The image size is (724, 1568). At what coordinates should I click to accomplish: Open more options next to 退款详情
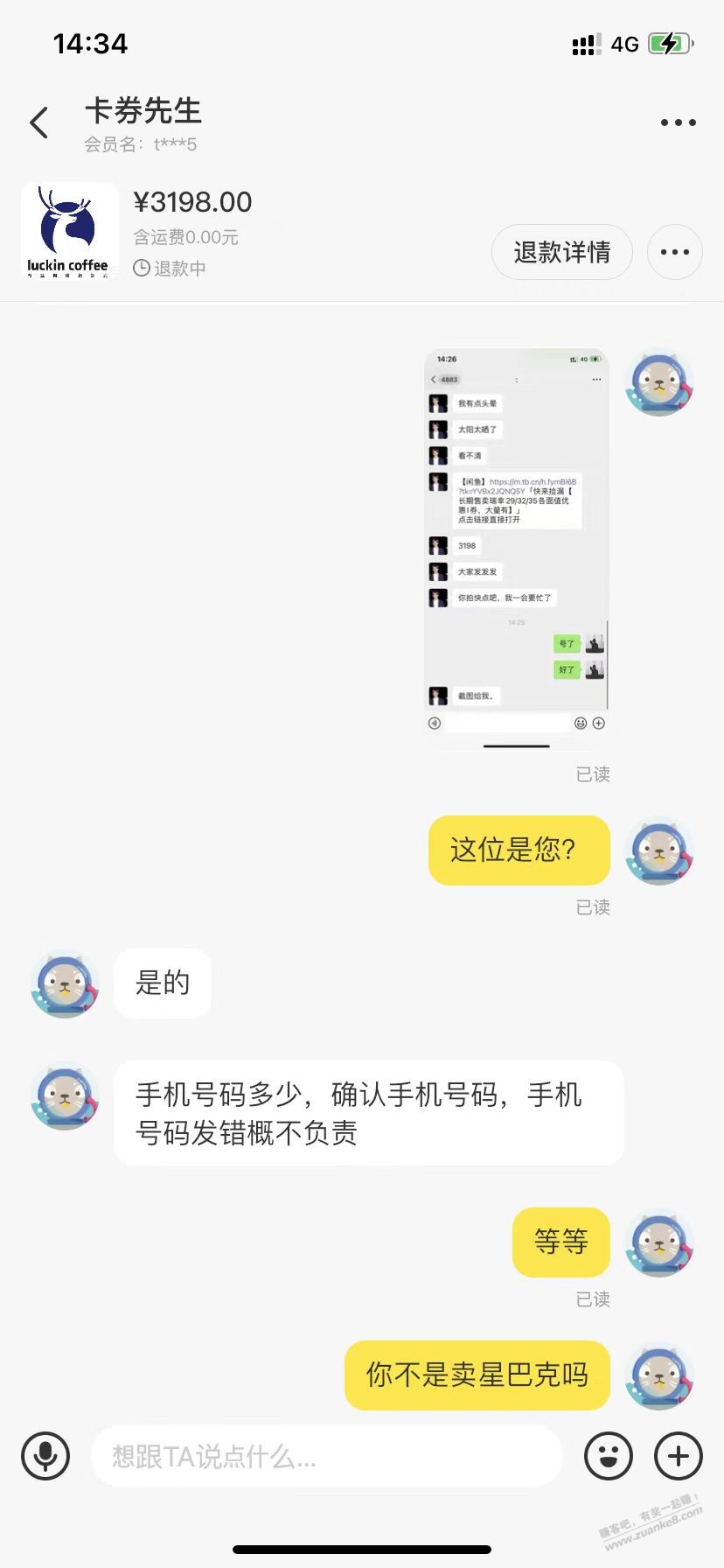(675, 252)
